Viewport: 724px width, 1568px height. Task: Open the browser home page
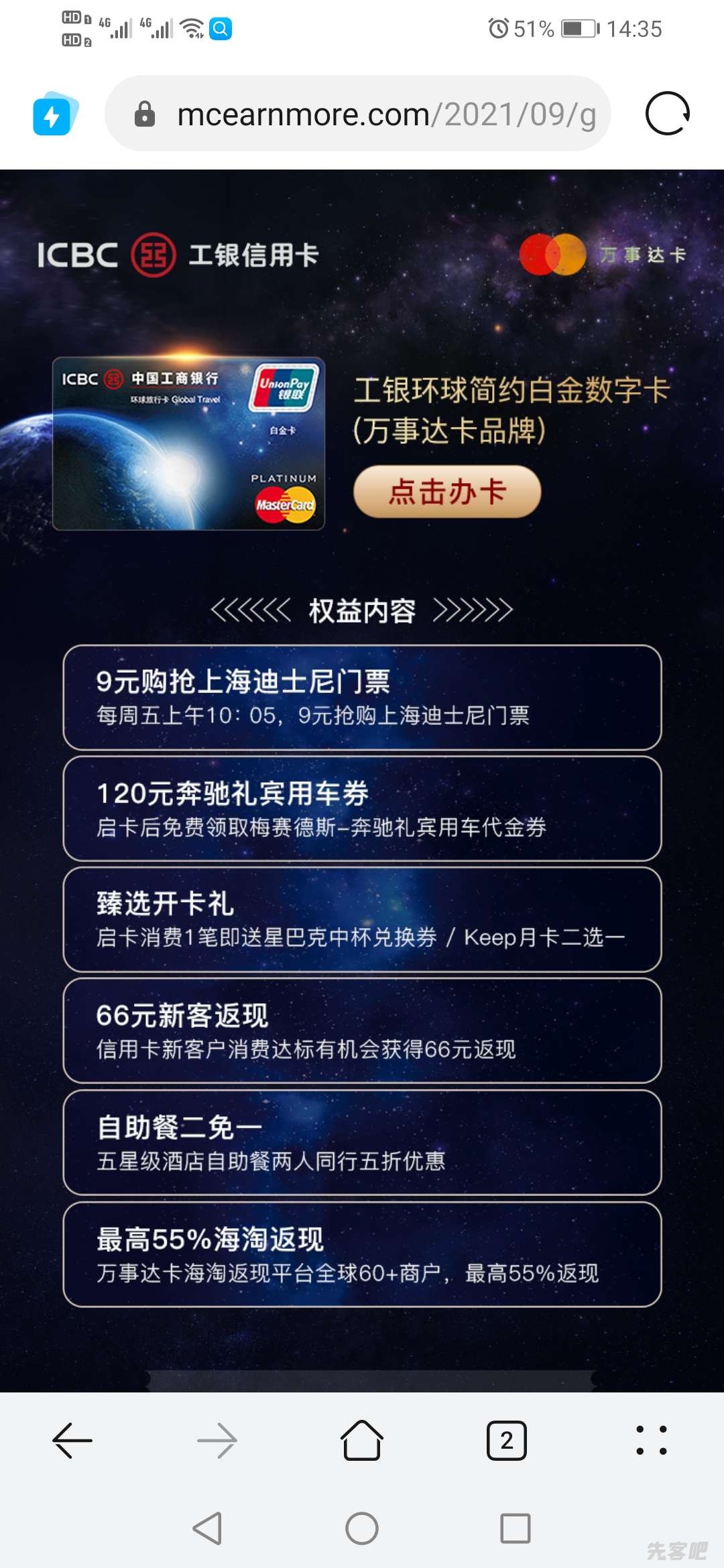[x=362, y=1440]
